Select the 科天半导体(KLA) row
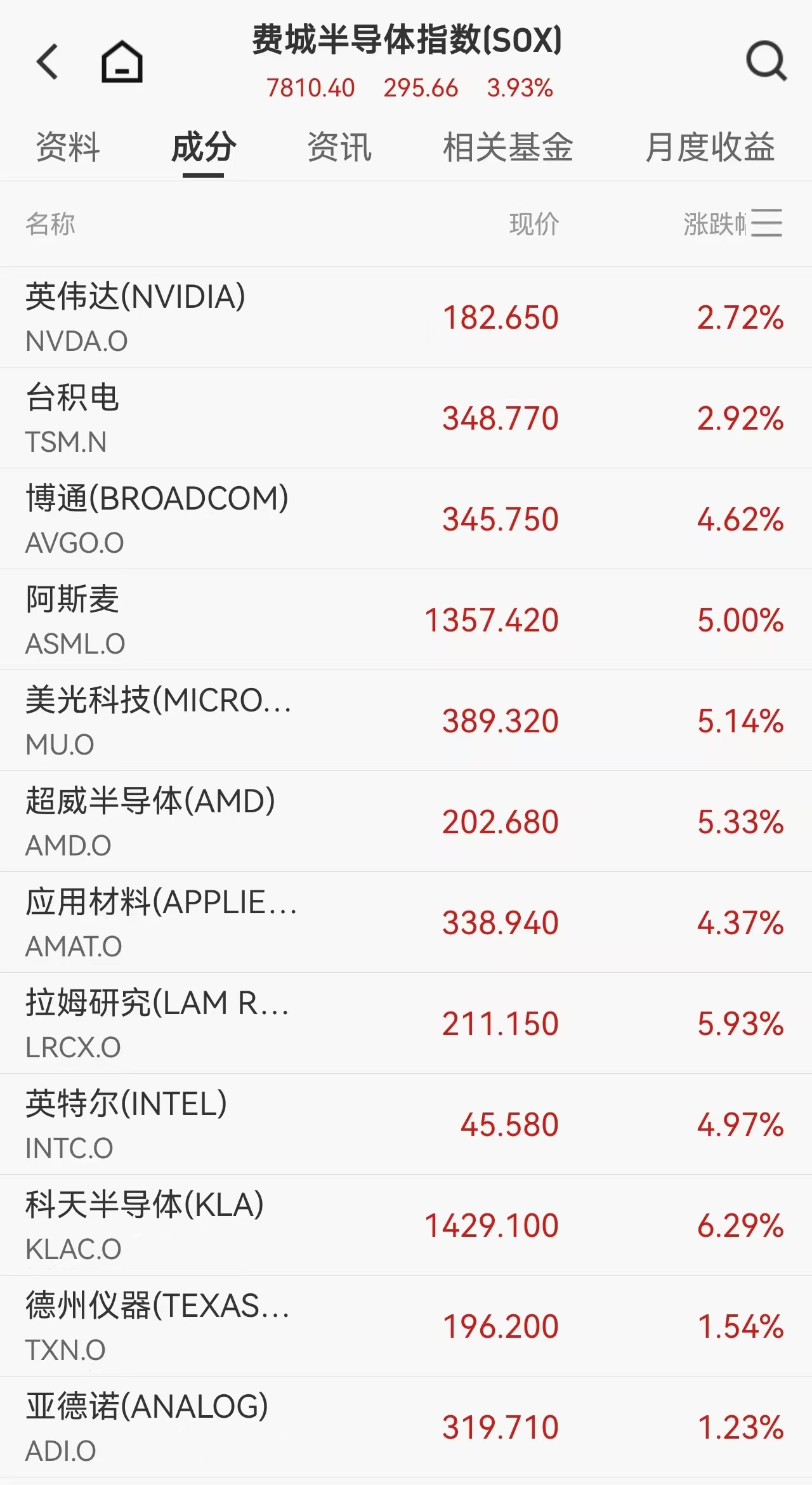The image size is (812, 1485). click(406, 1225)
